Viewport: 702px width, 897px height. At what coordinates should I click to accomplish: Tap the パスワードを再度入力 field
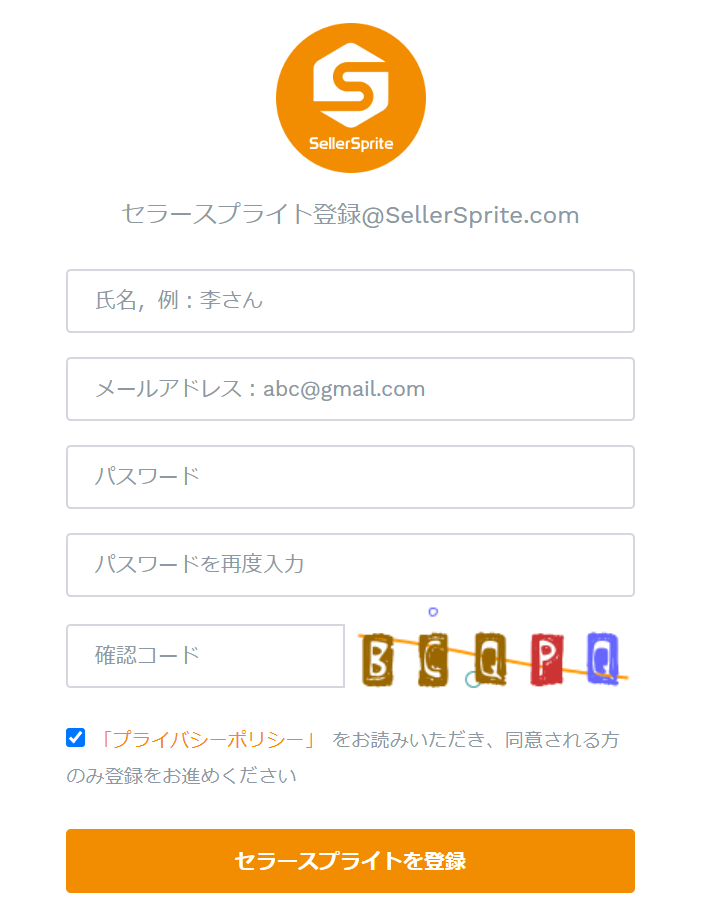350,565
